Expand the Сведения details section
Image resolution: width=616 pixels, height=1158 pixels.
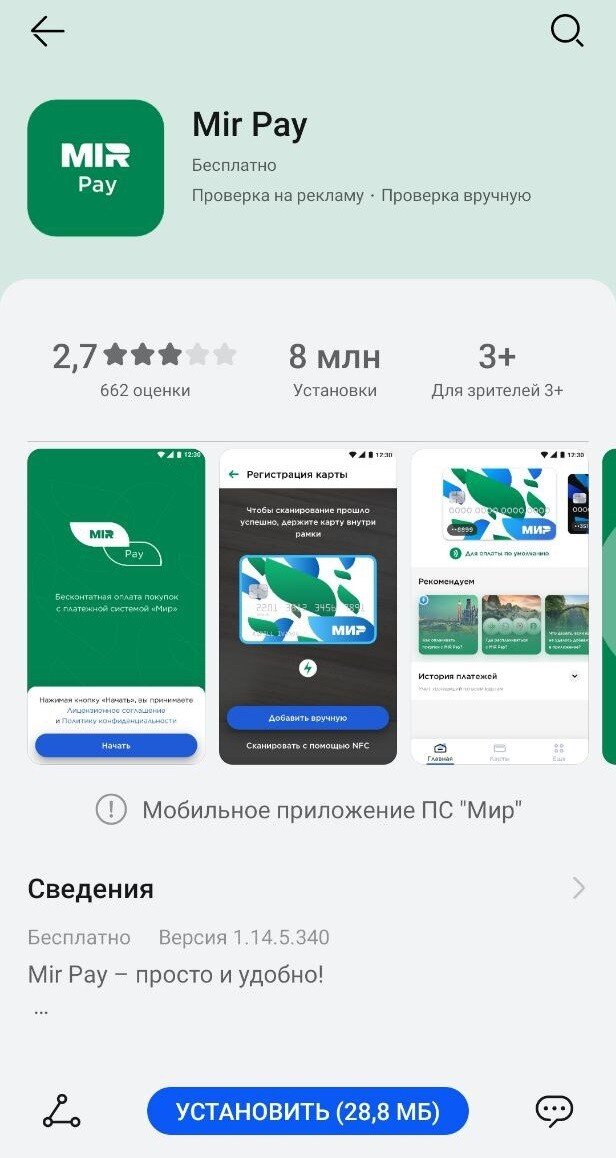(307, 888)
